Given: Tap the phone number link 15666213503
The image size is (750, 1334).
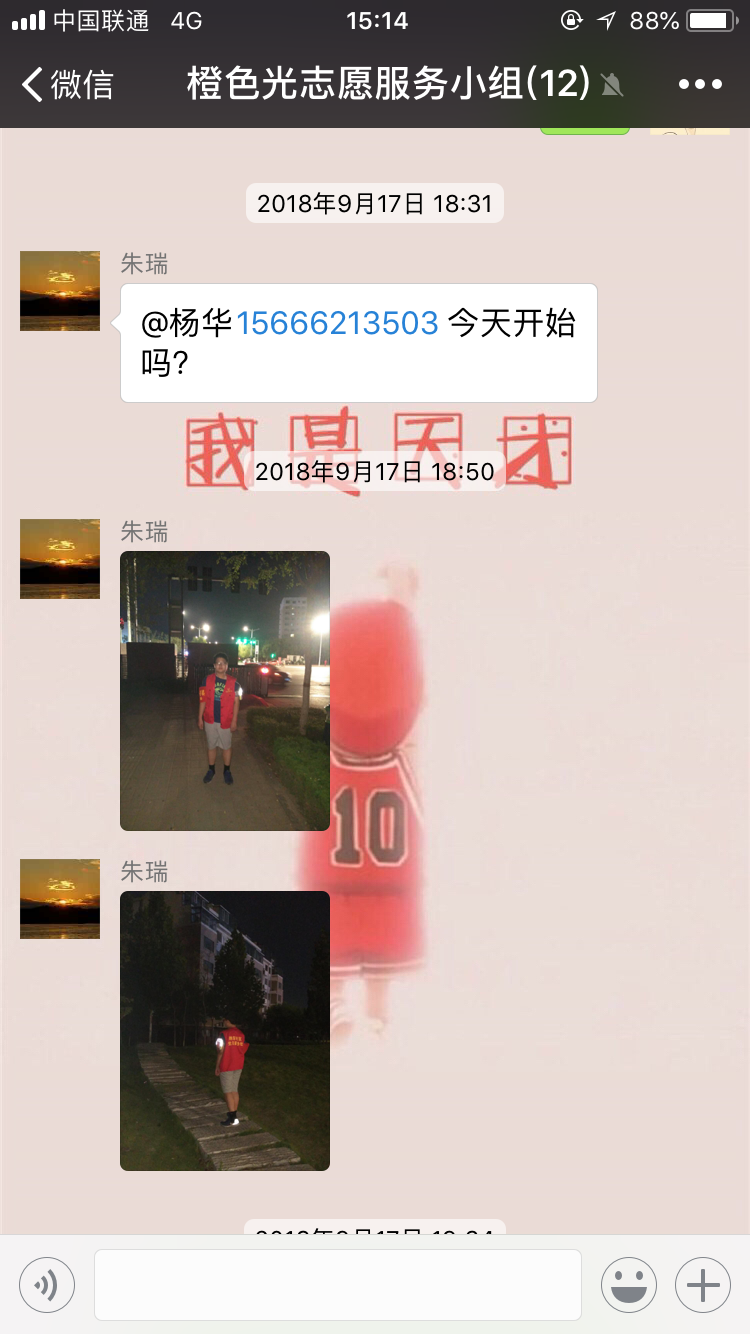Looking at the screenshot, I should [x=337, y=323].
